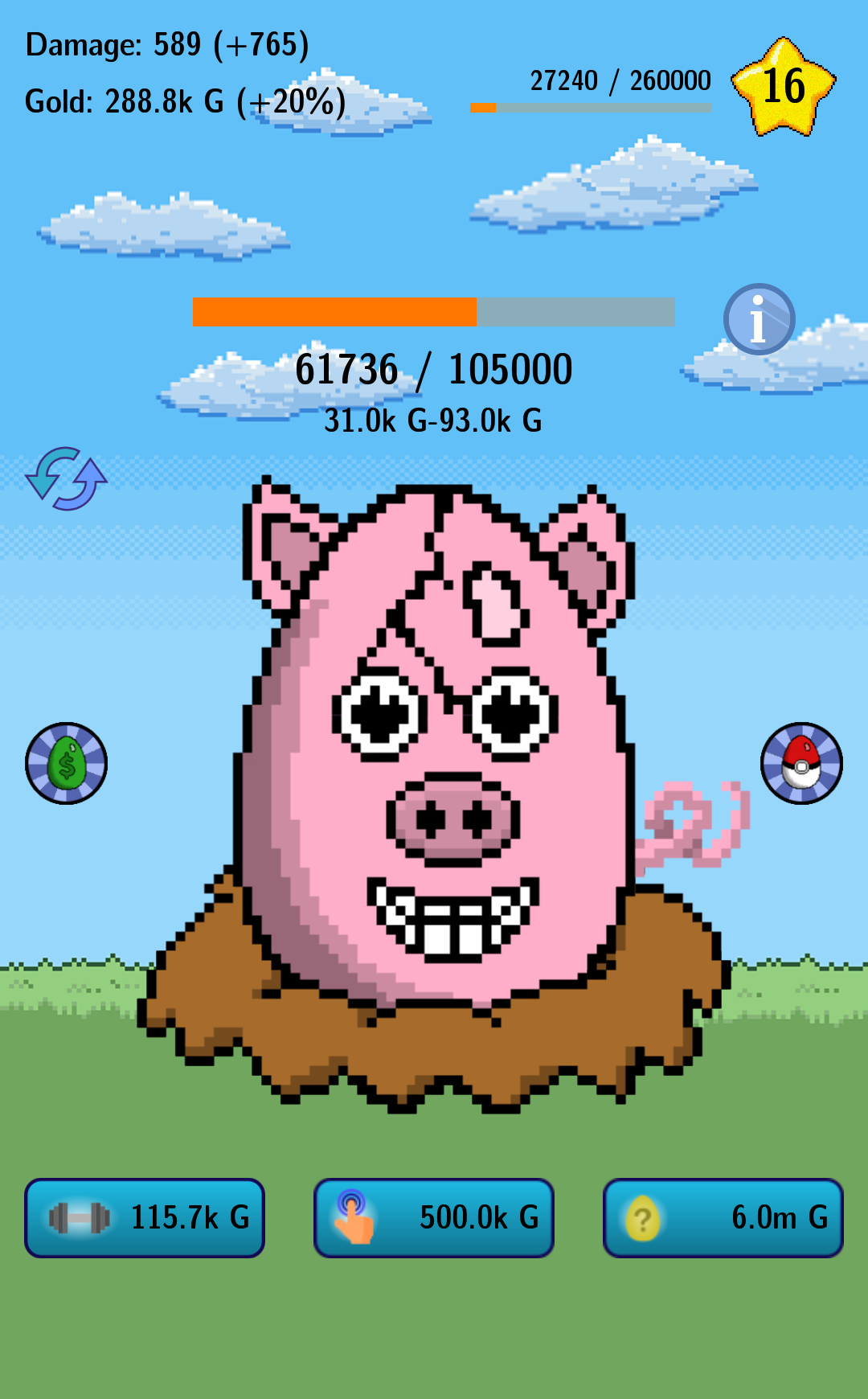
Task: Buy the dumbbell upgrade for 115.7k G
Action: click(145, 1217)
